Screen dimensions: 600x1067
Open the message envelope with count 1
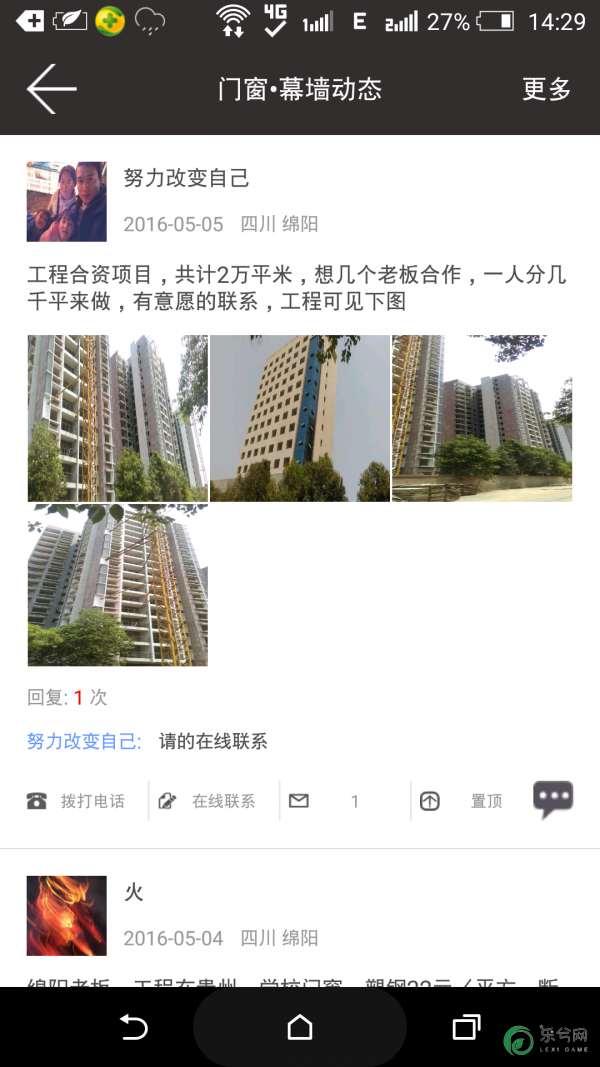click(x=325, y=801)
